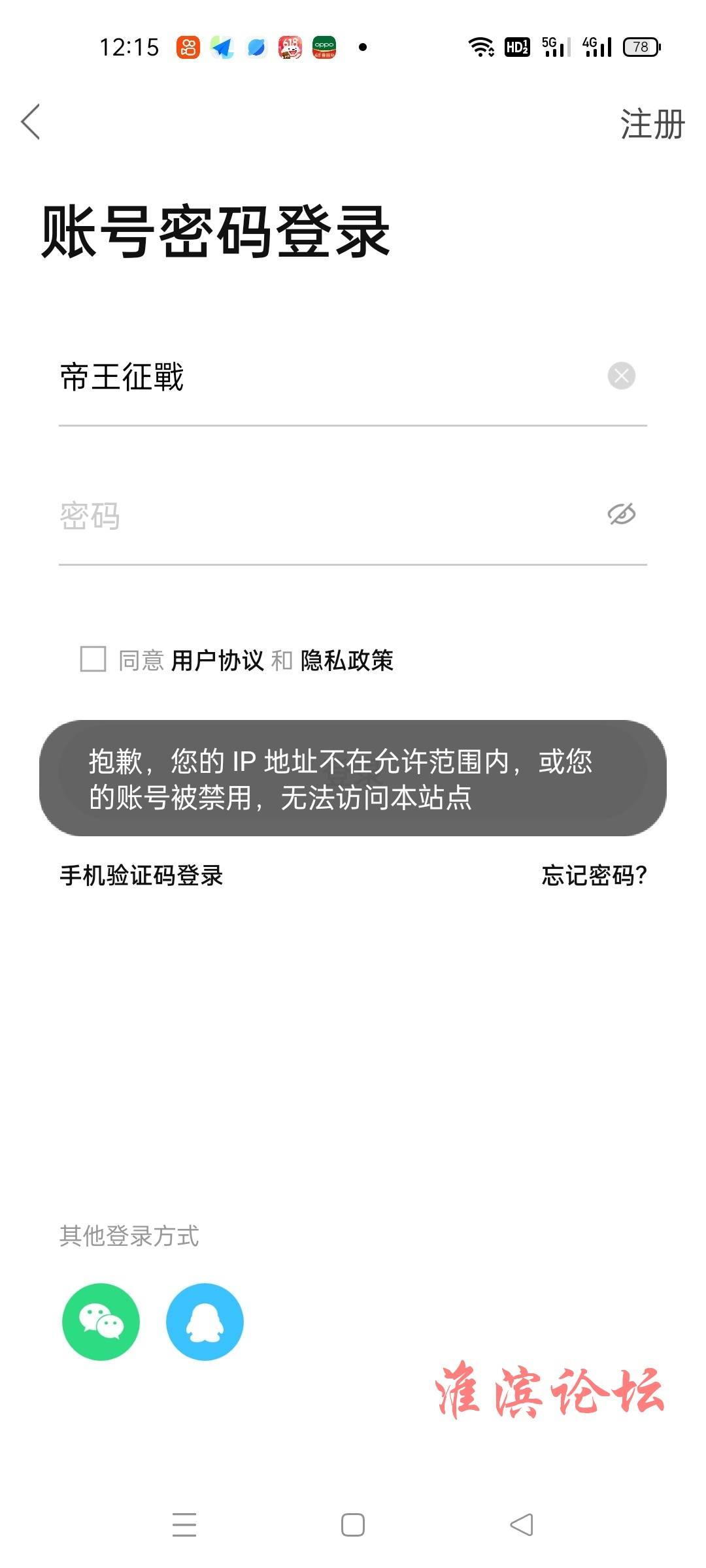Log in with WeChat
706x1568 pixels.
(101, 1322)
